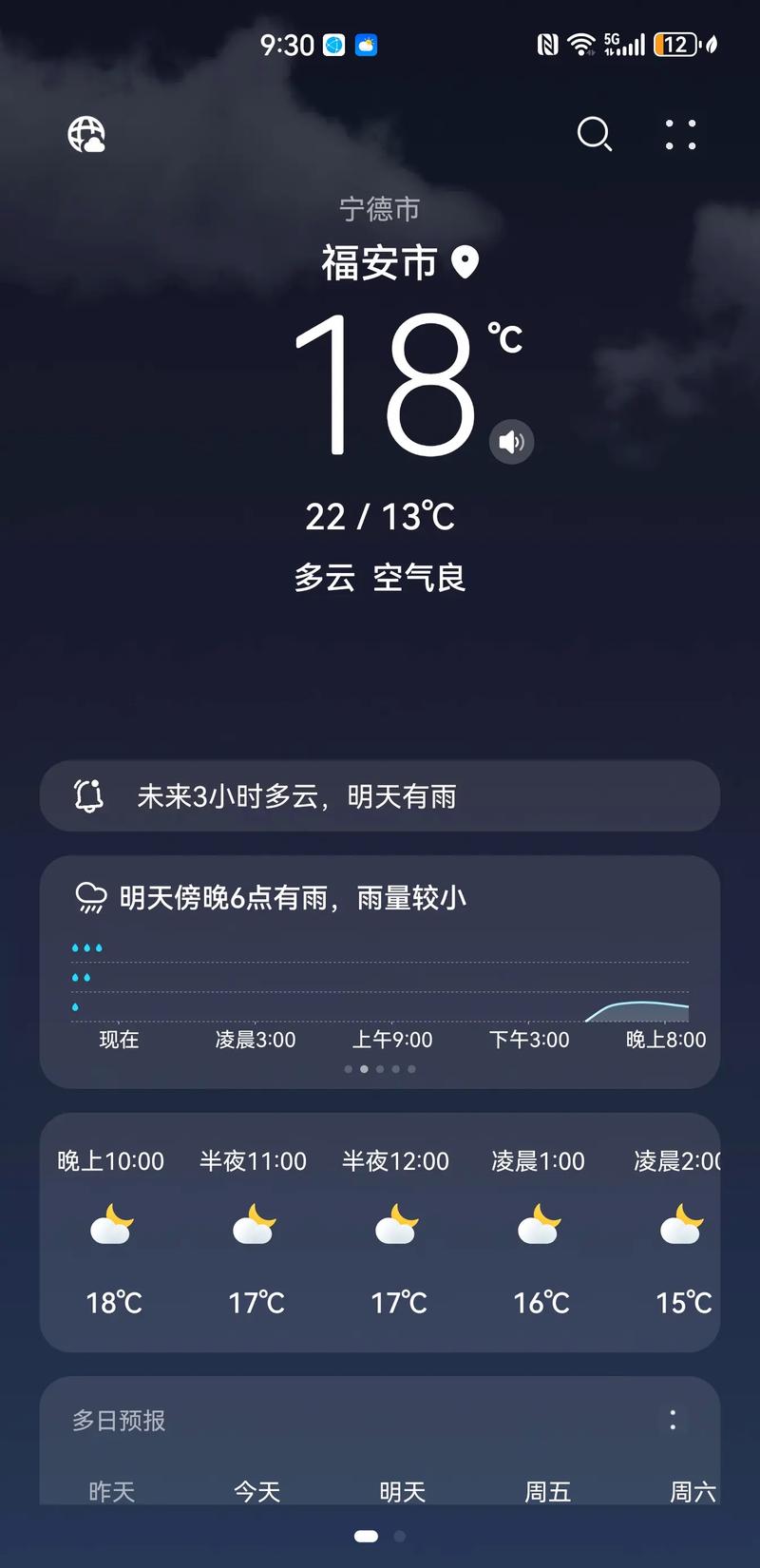
Task: Tap the moon-cloud icon for 晚上10:00
Action: point(111,1224)
